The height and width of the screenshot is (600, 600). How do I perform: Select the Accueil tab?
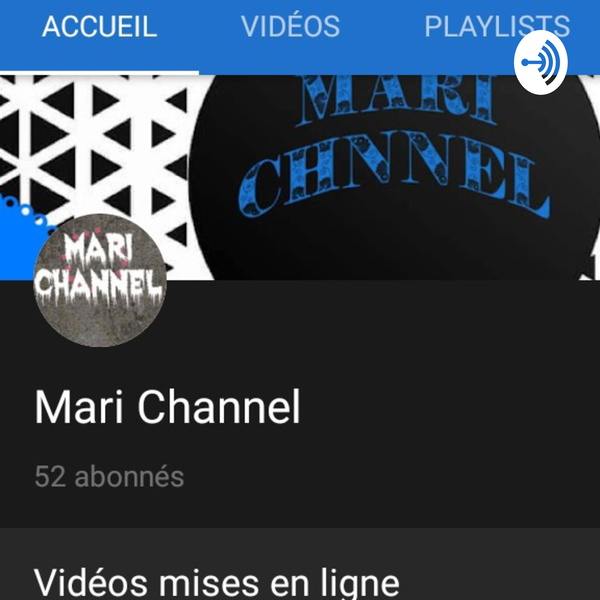click(x=99, y=27)
